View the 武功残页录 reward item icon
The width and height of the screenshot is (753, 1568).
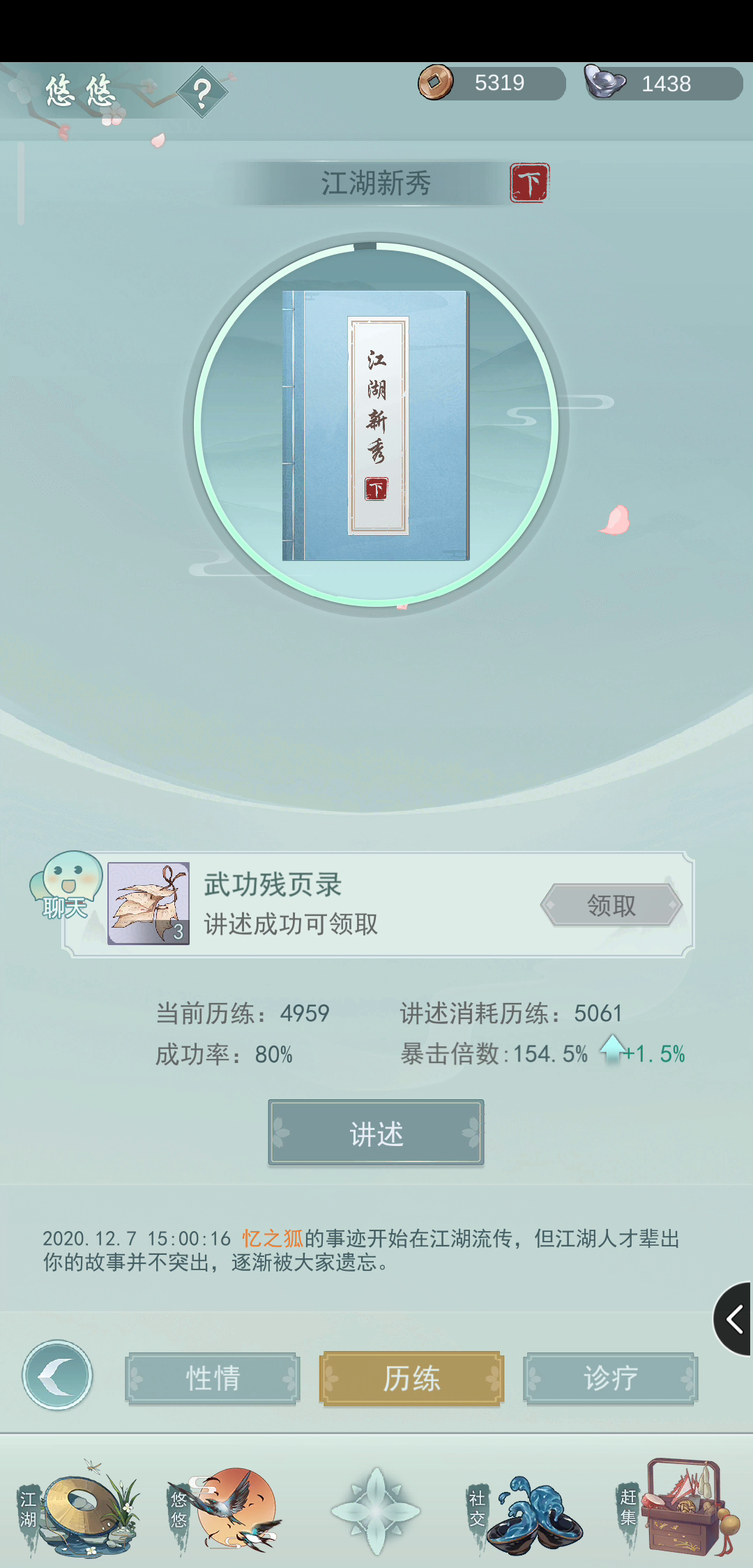[x=149, y=903]
